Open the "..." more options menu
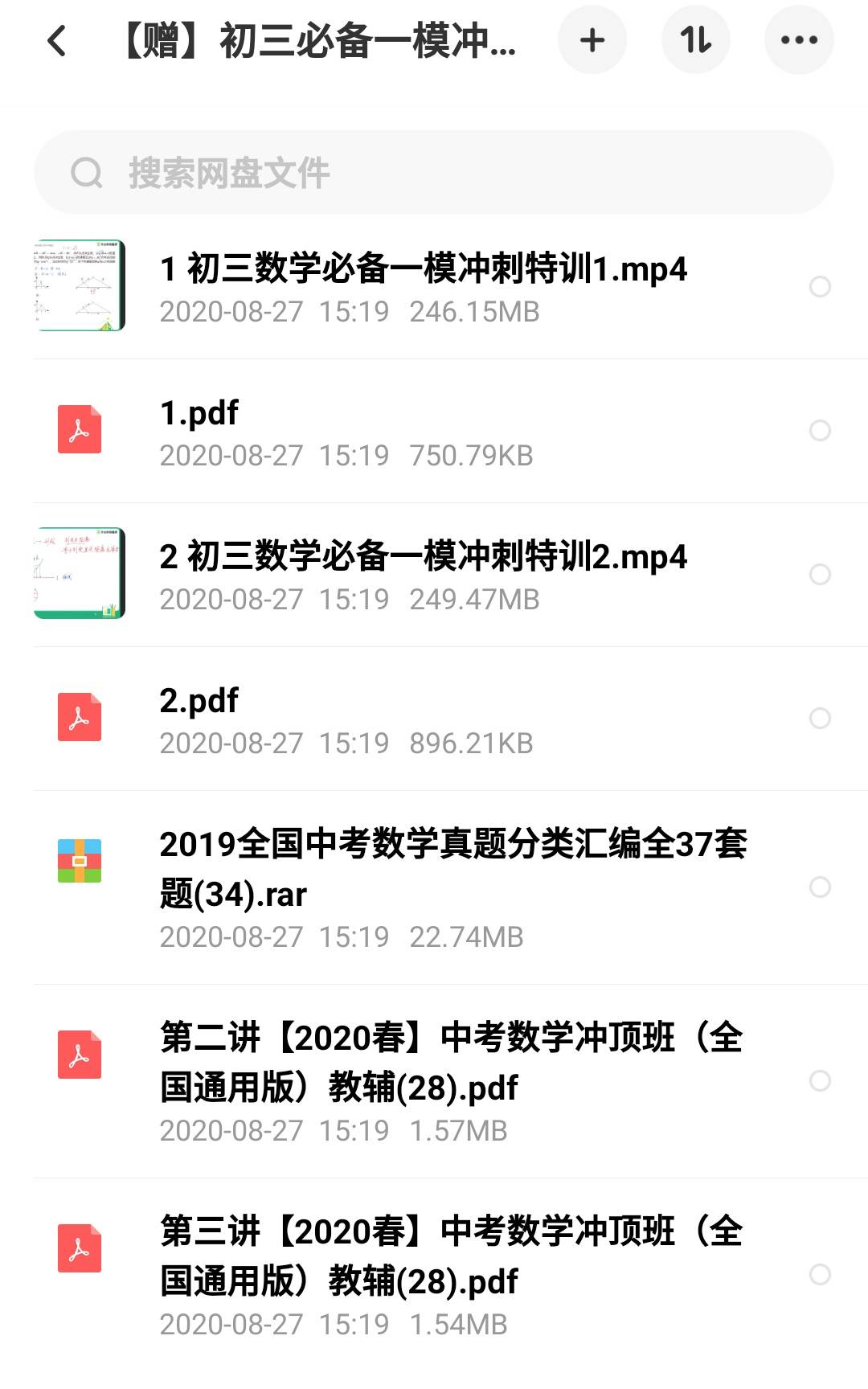Viewport: 868px width, 1389px height. pyautogui.click(x=799, y=39)
